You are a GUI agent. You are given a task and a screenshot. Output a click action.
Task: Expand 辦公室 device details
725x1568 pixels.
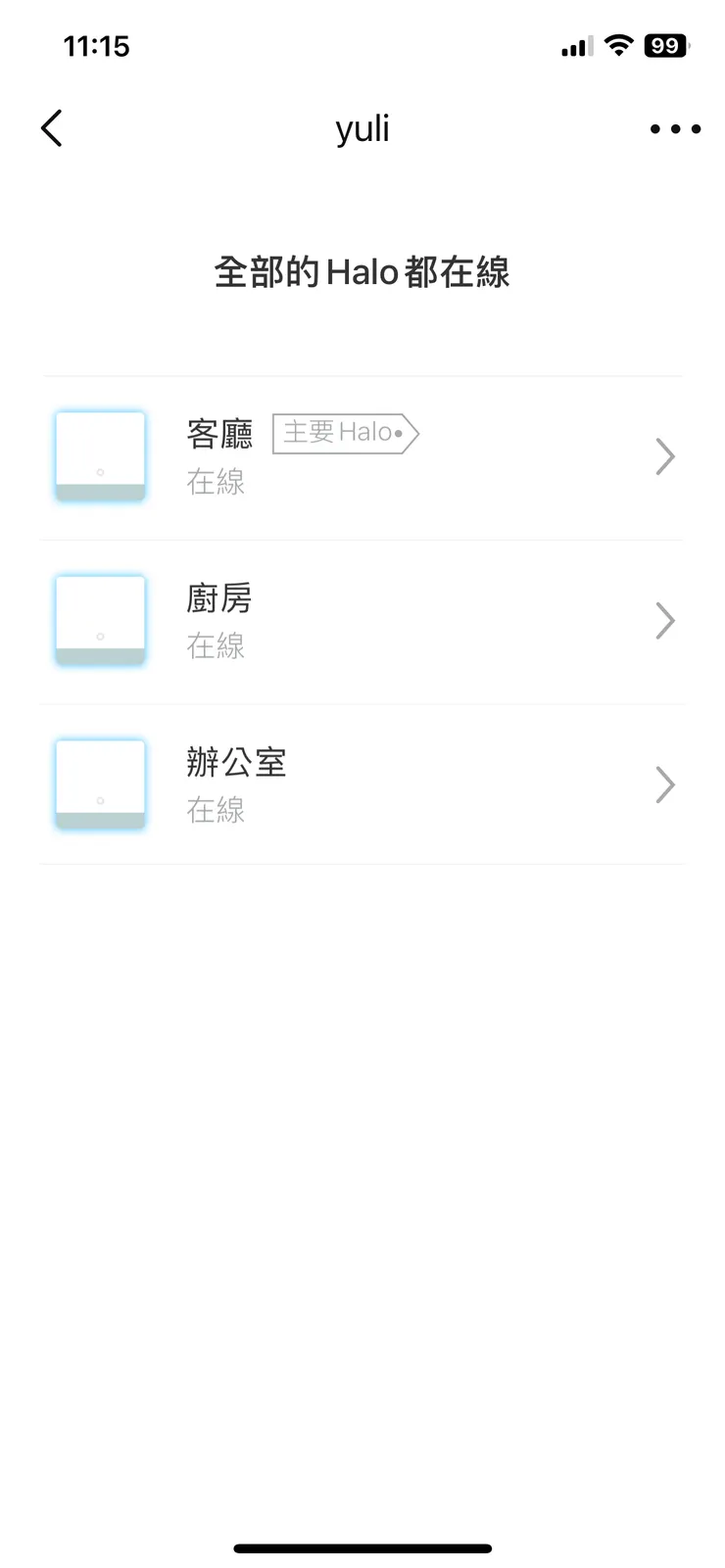click(665, 784)
